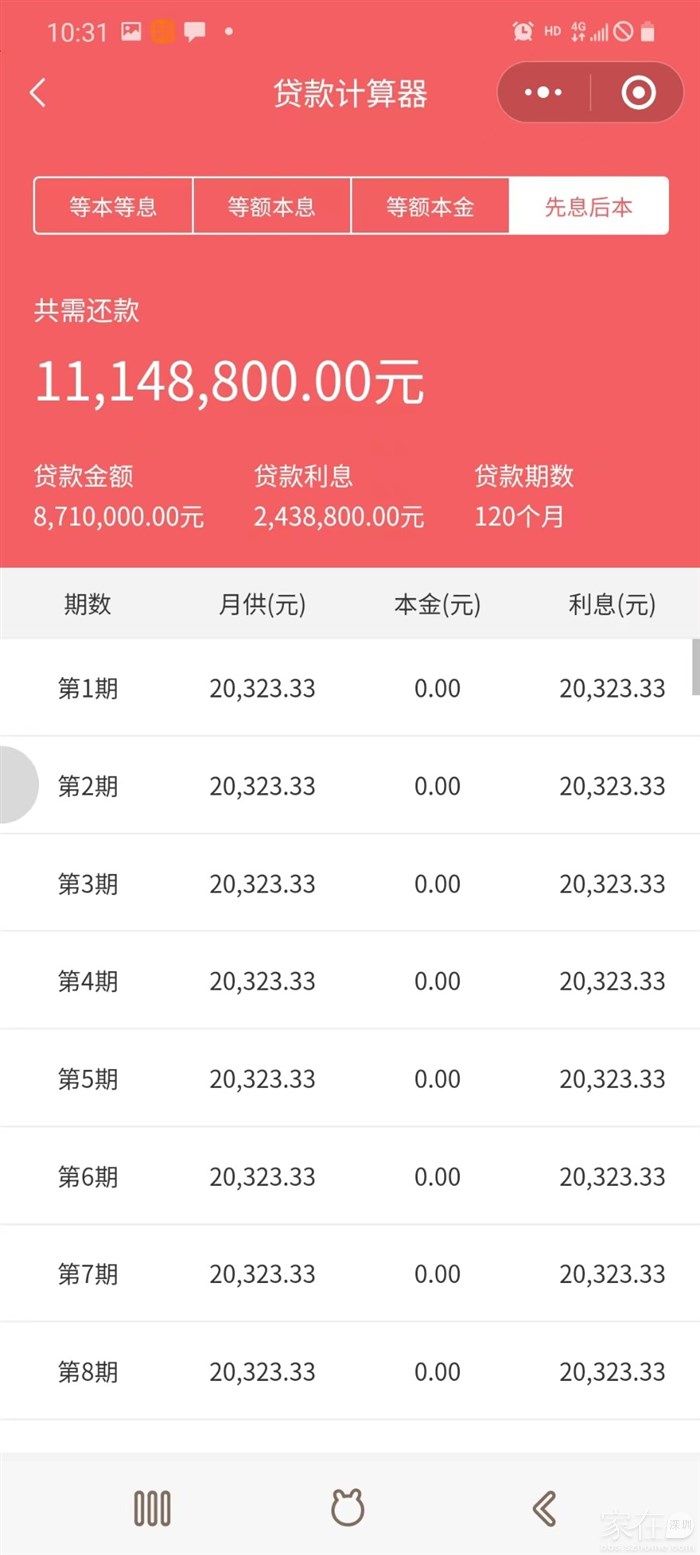Tap the system recent apps button
The image size is (700, 1555).
click(x=152, y=1508)
